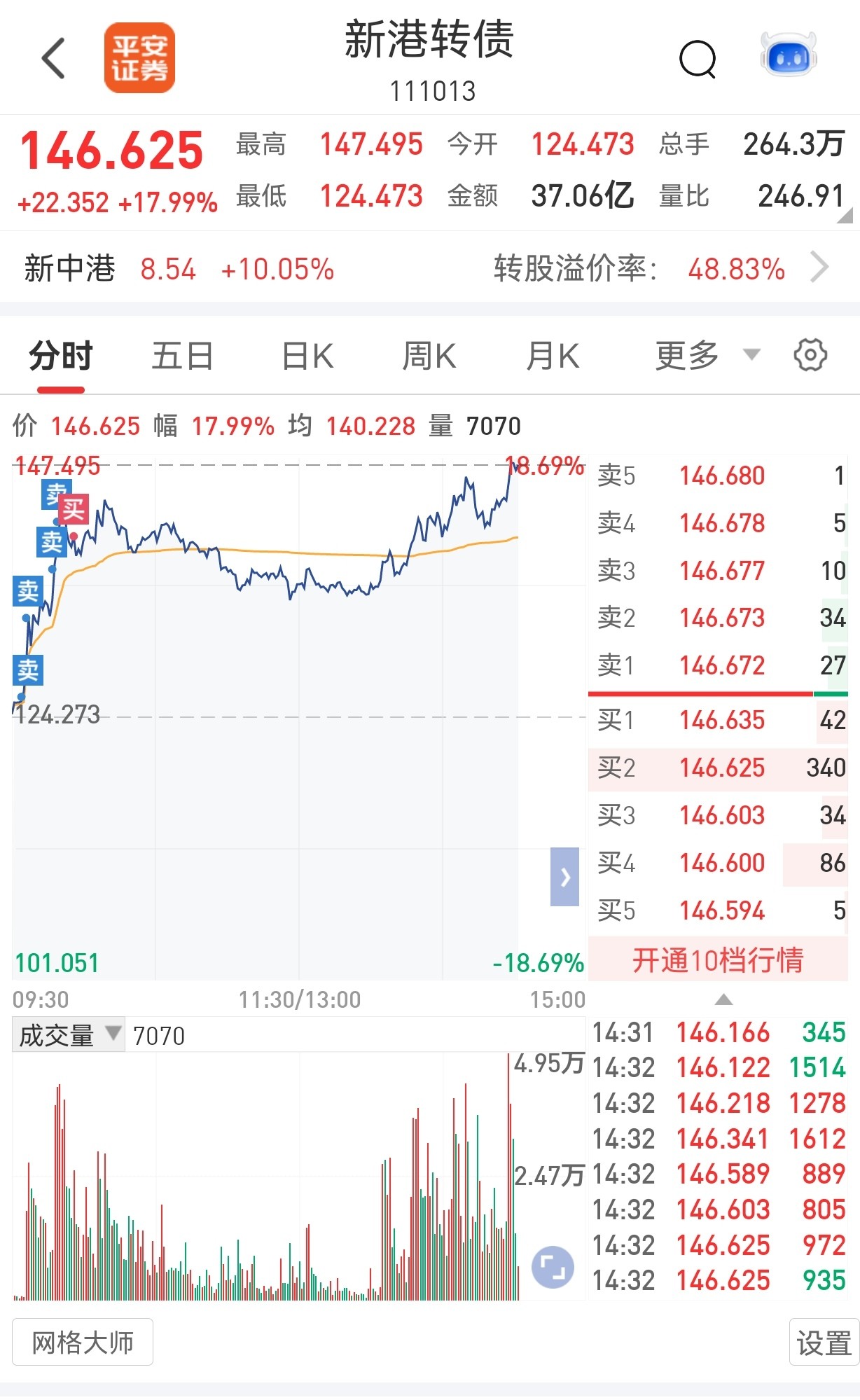860x1400 pixels.
Task: Open the 成交量 indicator dropdown
Action: (x=69, y=1034)
